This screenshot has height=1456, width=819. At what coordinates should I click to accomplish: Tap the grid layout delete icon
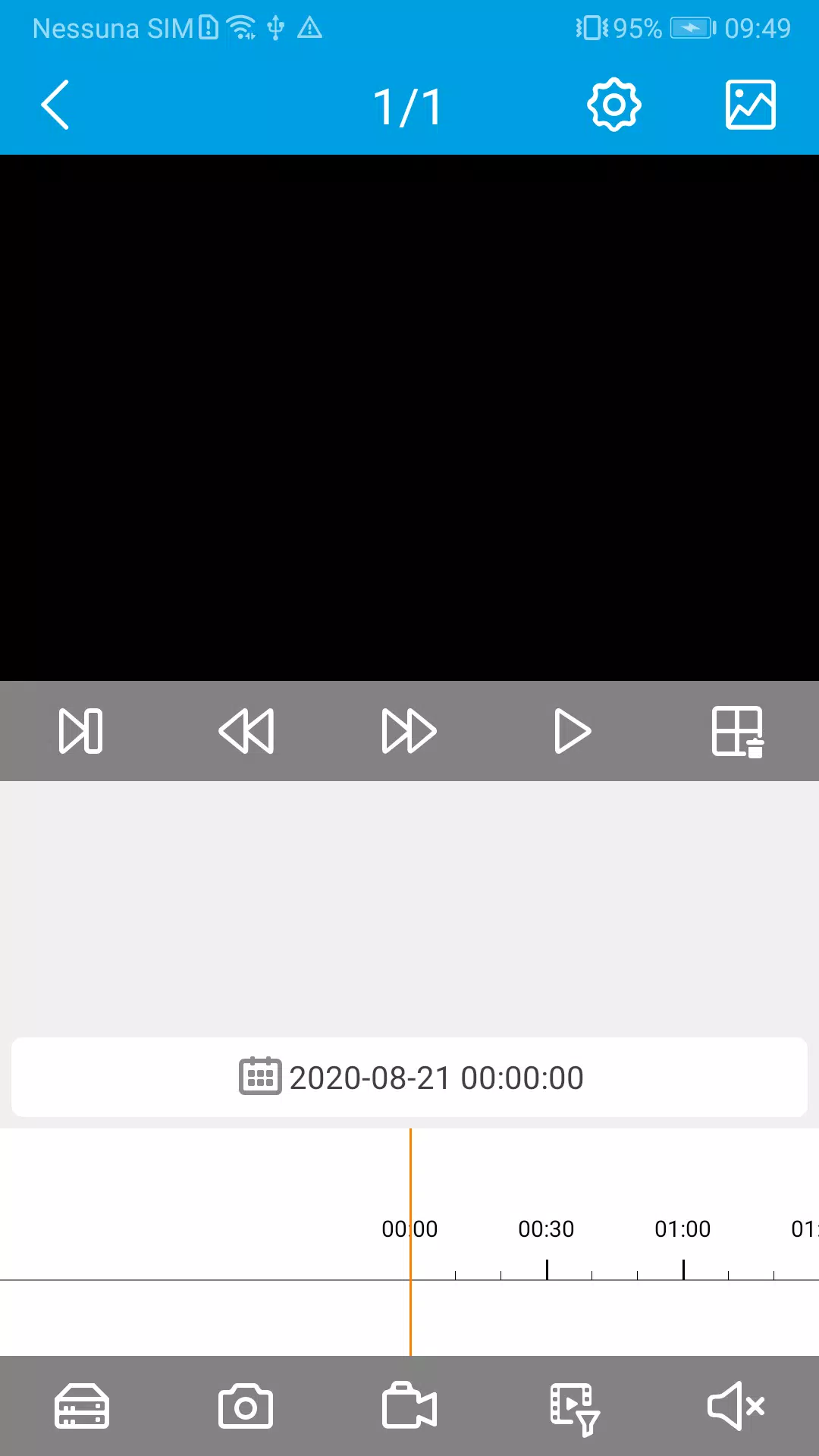pyautogui.click(x=738, y=732)
